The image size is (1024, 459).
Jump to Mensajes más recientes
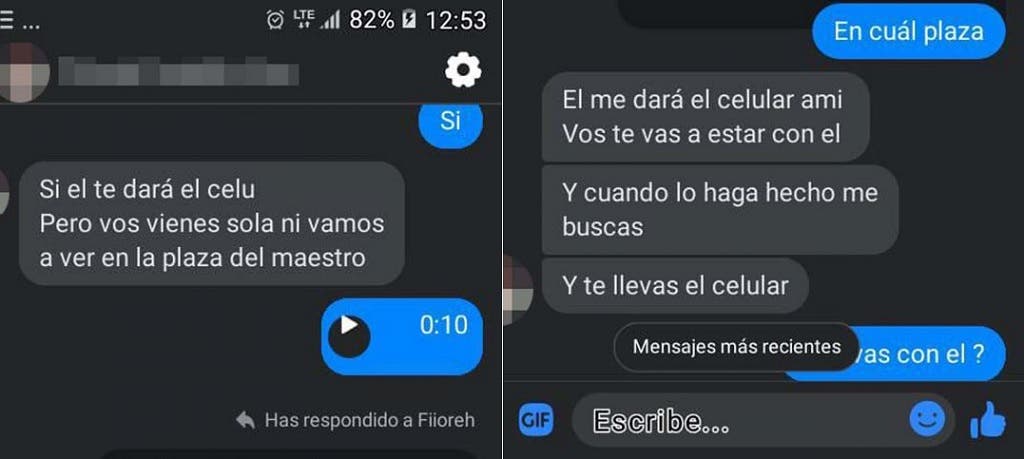(x=736, y=347)
